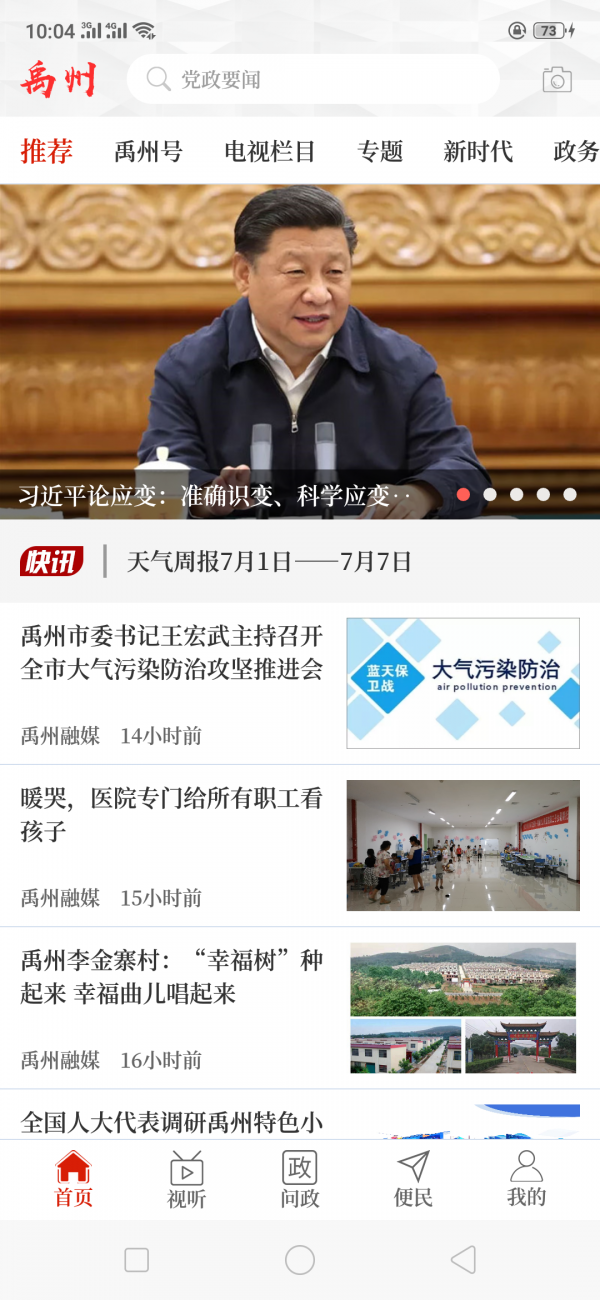Switch to the 视听 bottom tab

(186, 1179)
